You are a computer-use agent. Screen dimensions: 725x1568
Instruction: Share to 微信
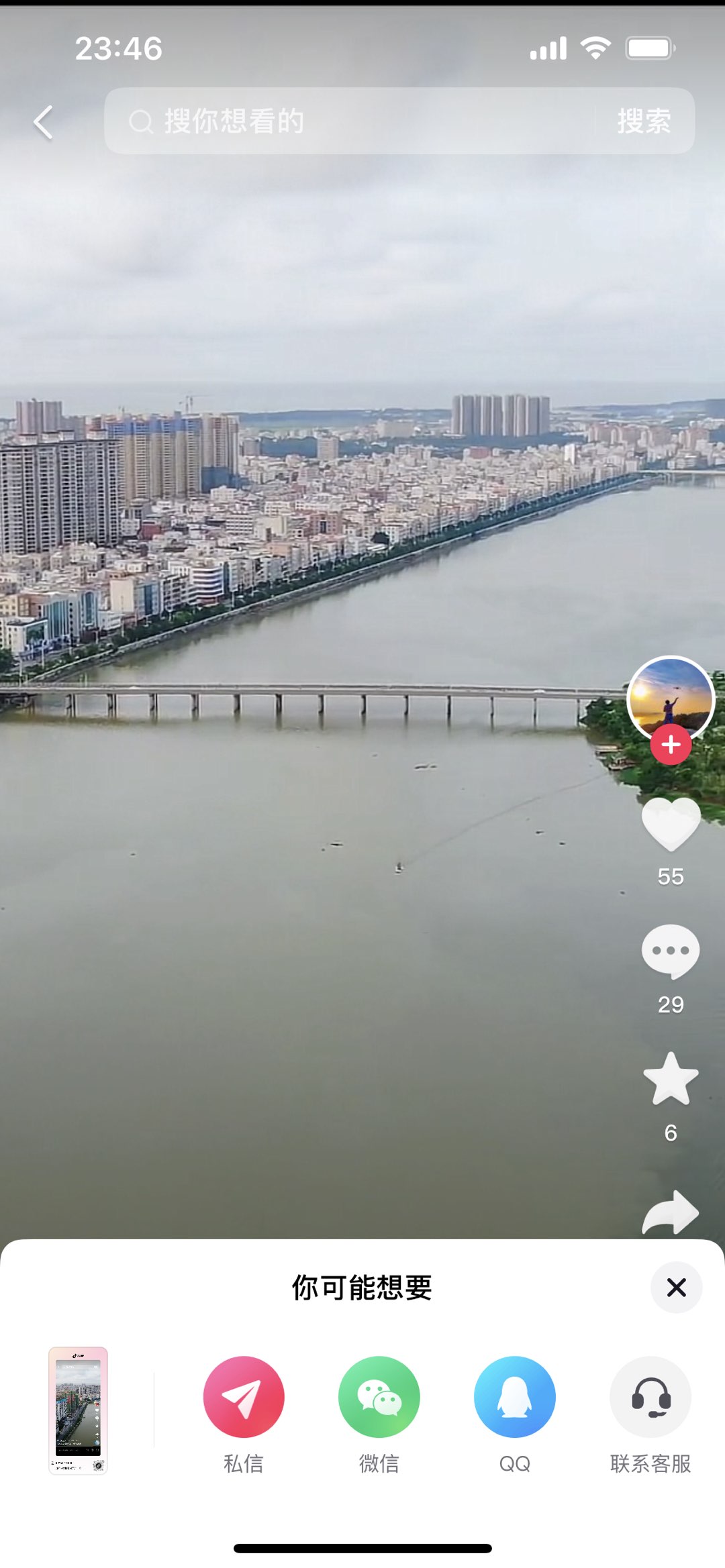(x=379, y=1397)
